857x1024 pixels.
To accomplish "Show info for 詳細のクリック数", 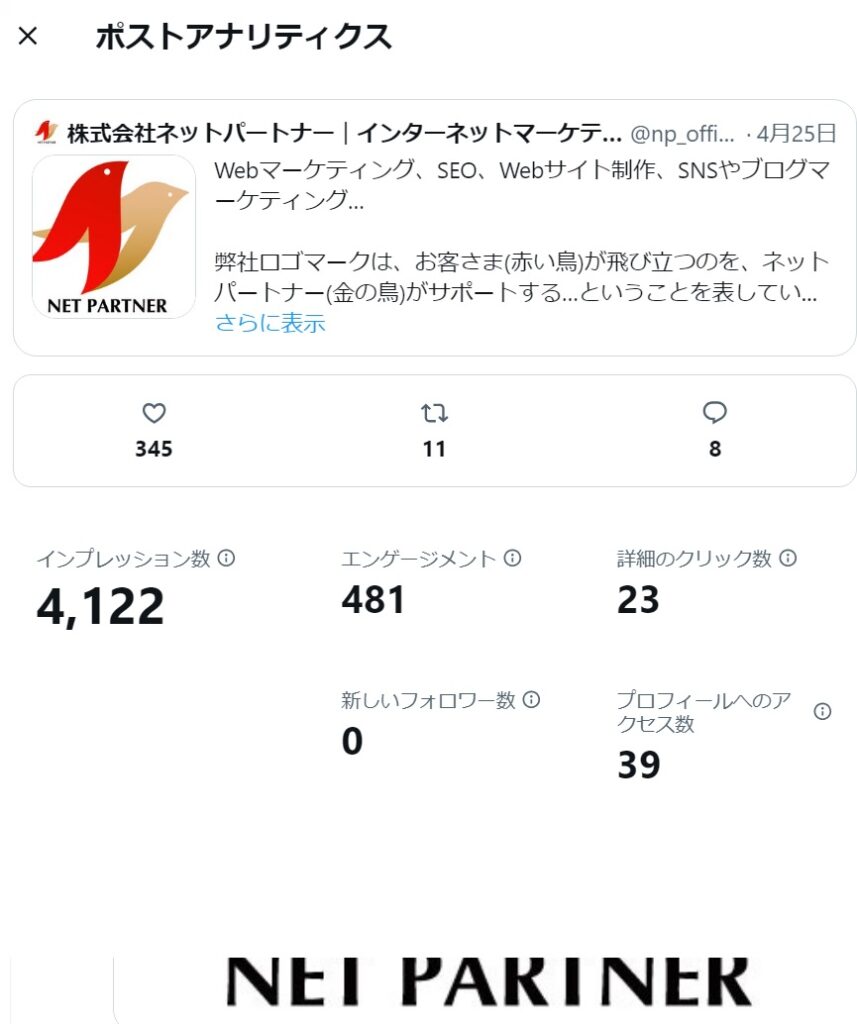I will click(788, 558).
